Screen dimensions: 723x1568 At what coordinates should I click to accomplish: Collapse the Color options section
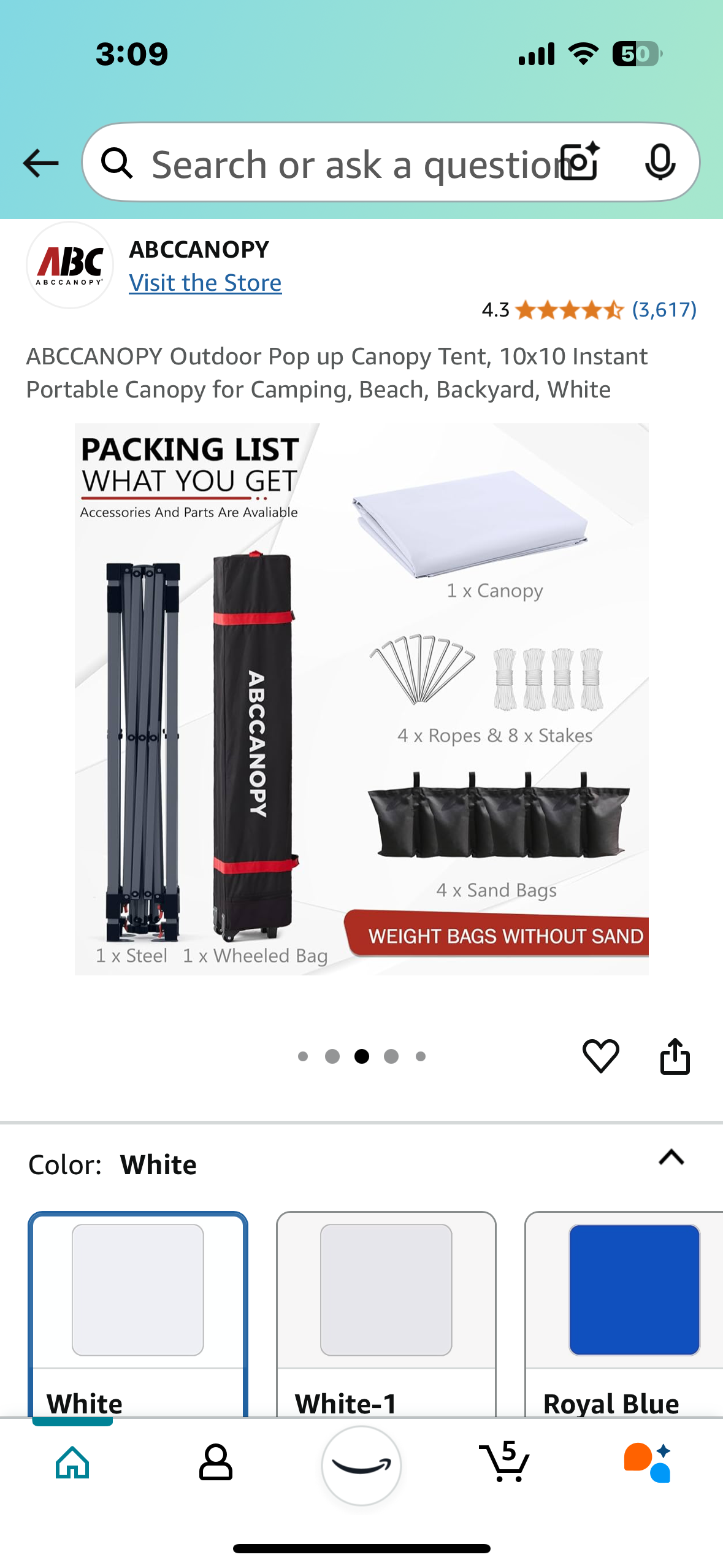tap(671, 1158)
